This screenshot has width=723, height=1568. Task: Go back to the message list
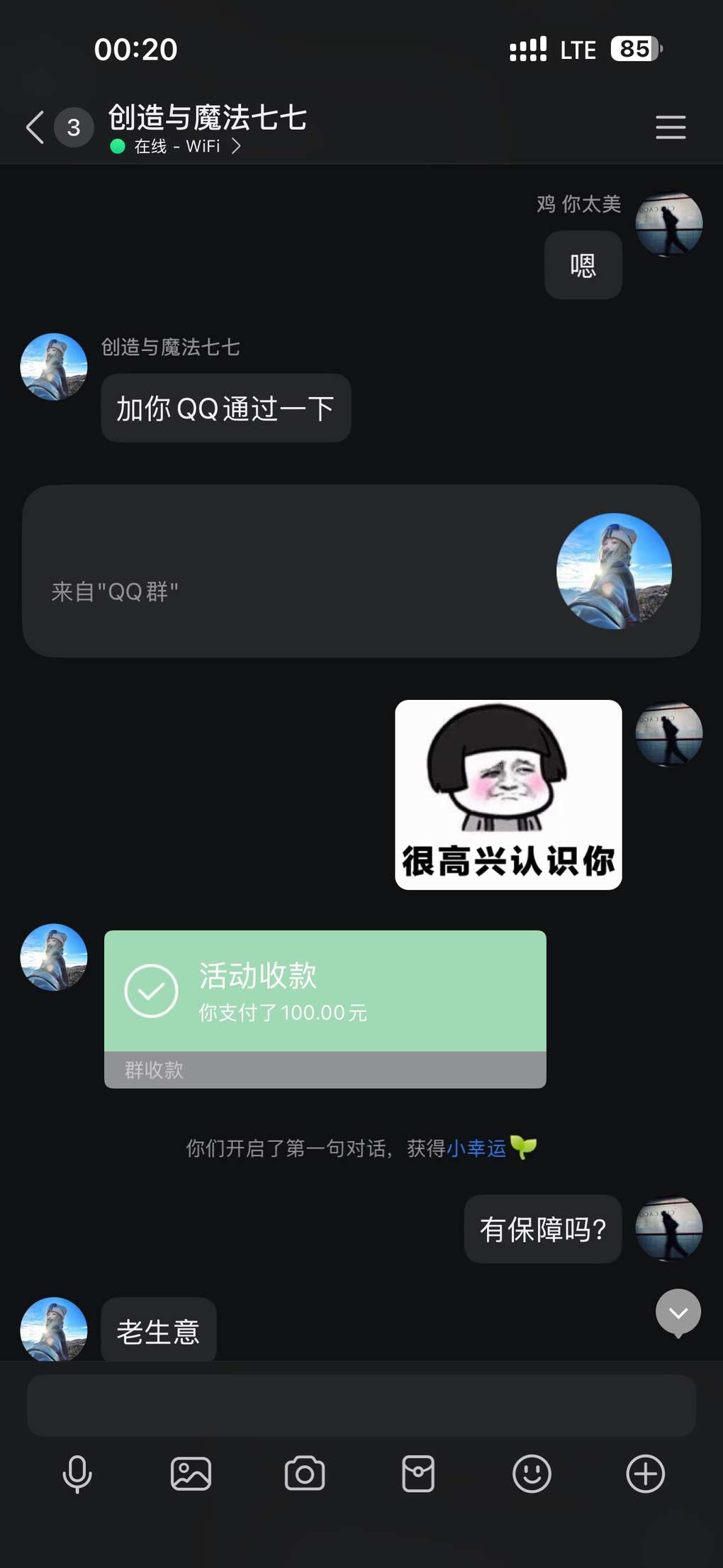[x=35, y=128]
